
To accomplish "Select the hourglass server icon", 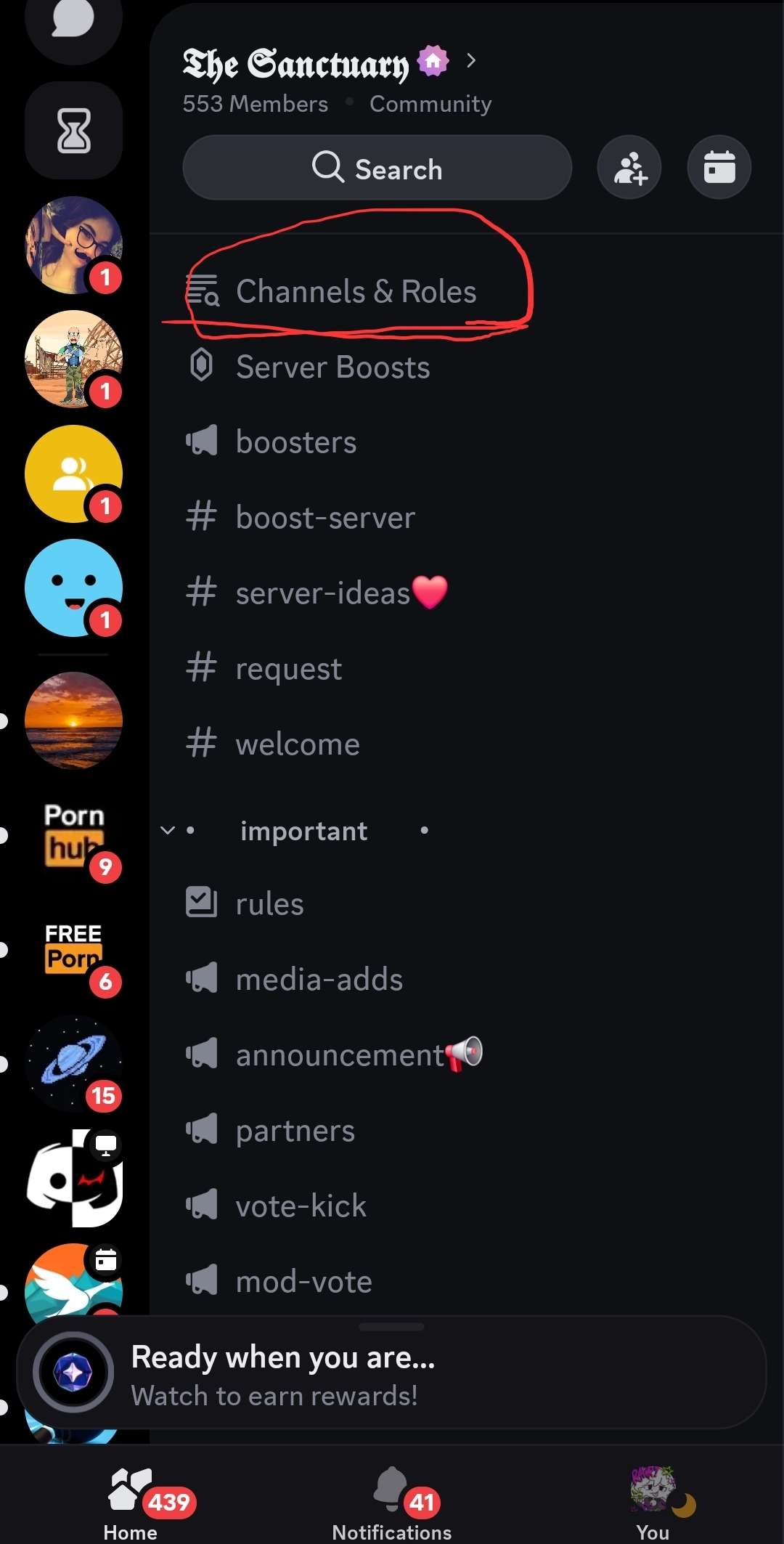I will pos(73,131).
